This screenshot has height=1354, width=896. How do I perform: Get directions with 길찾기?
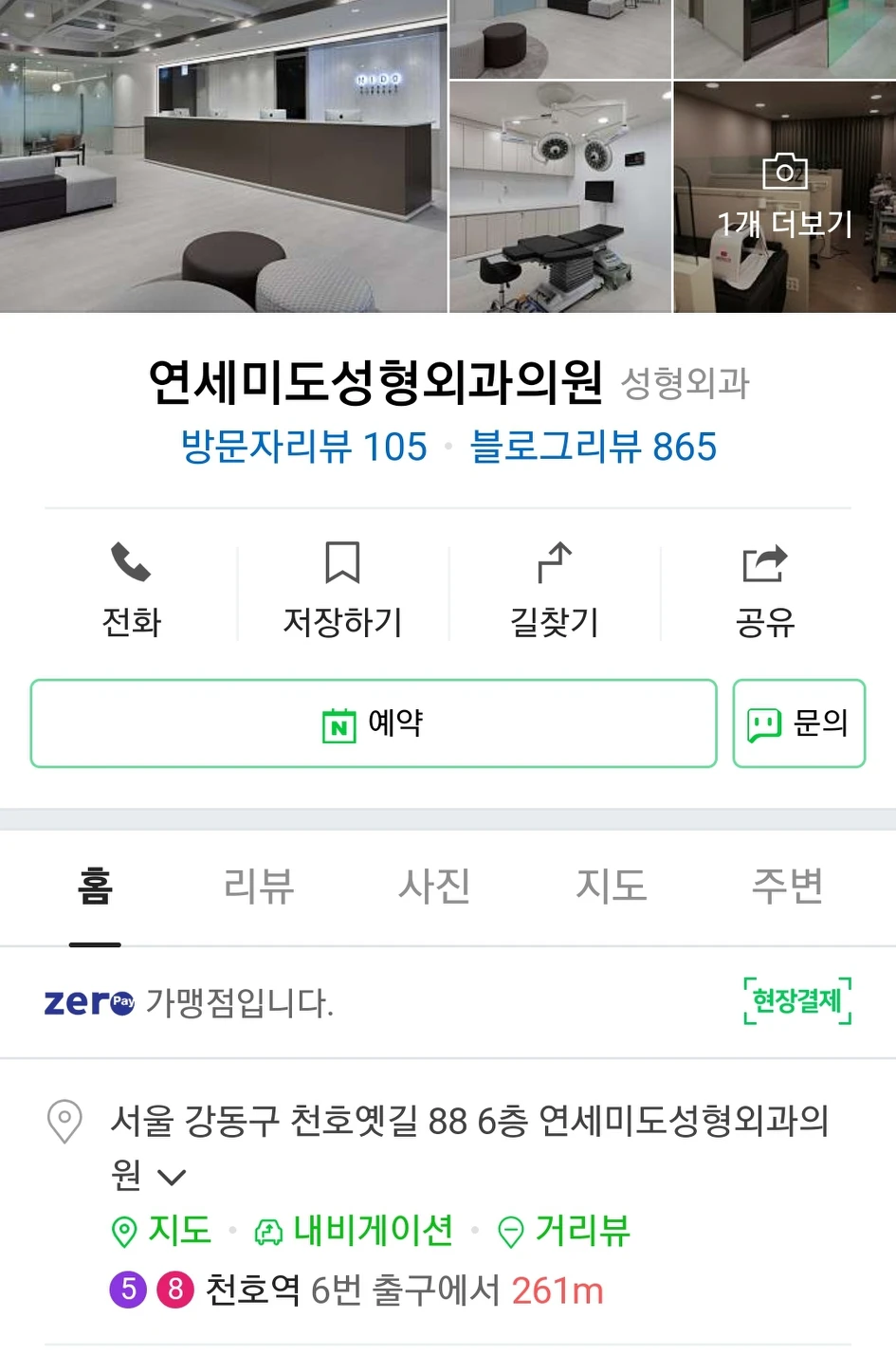pyautogui.click(x=555, y=590)
